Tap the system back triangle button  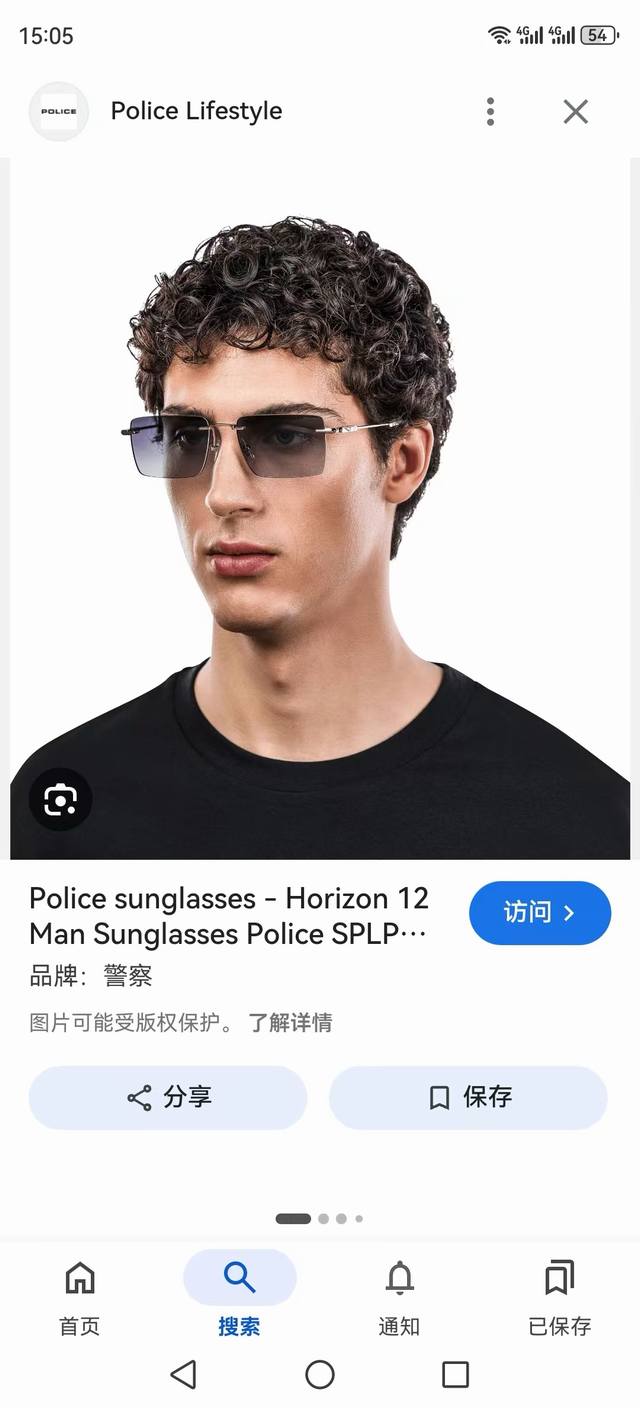[x=183, y=1375]
